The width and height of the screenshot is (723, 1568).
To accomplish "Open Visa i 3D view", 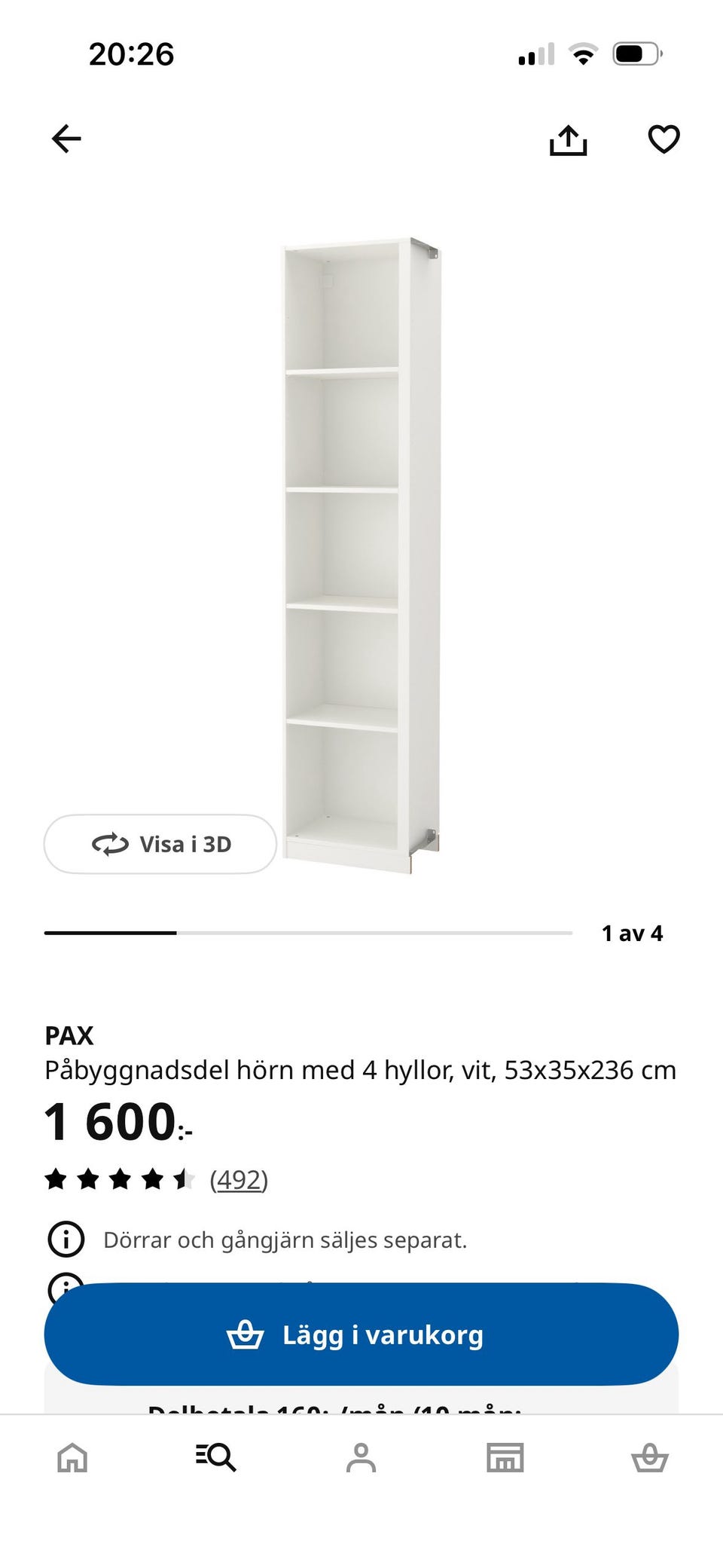I will (x=160, y=845).
